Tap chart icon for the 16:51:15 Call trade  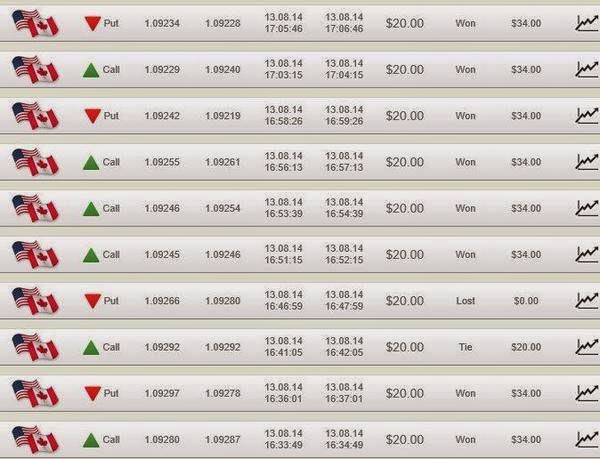point(587,254)
